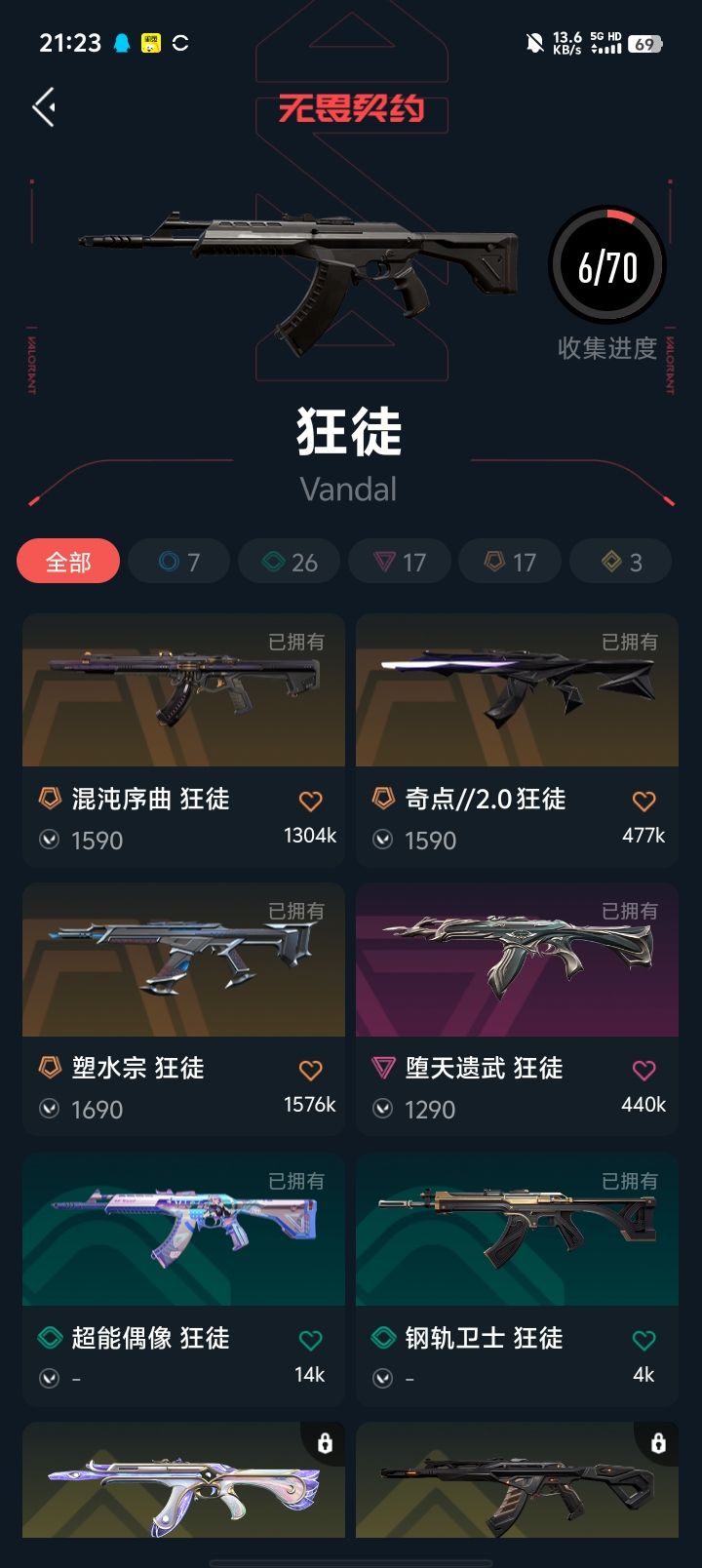This screenshot has width=702, height=1568.
Task: Open the 奇点//2.0 狂徒 skin card
Action: pyautogui.click(x=517, y=740)
